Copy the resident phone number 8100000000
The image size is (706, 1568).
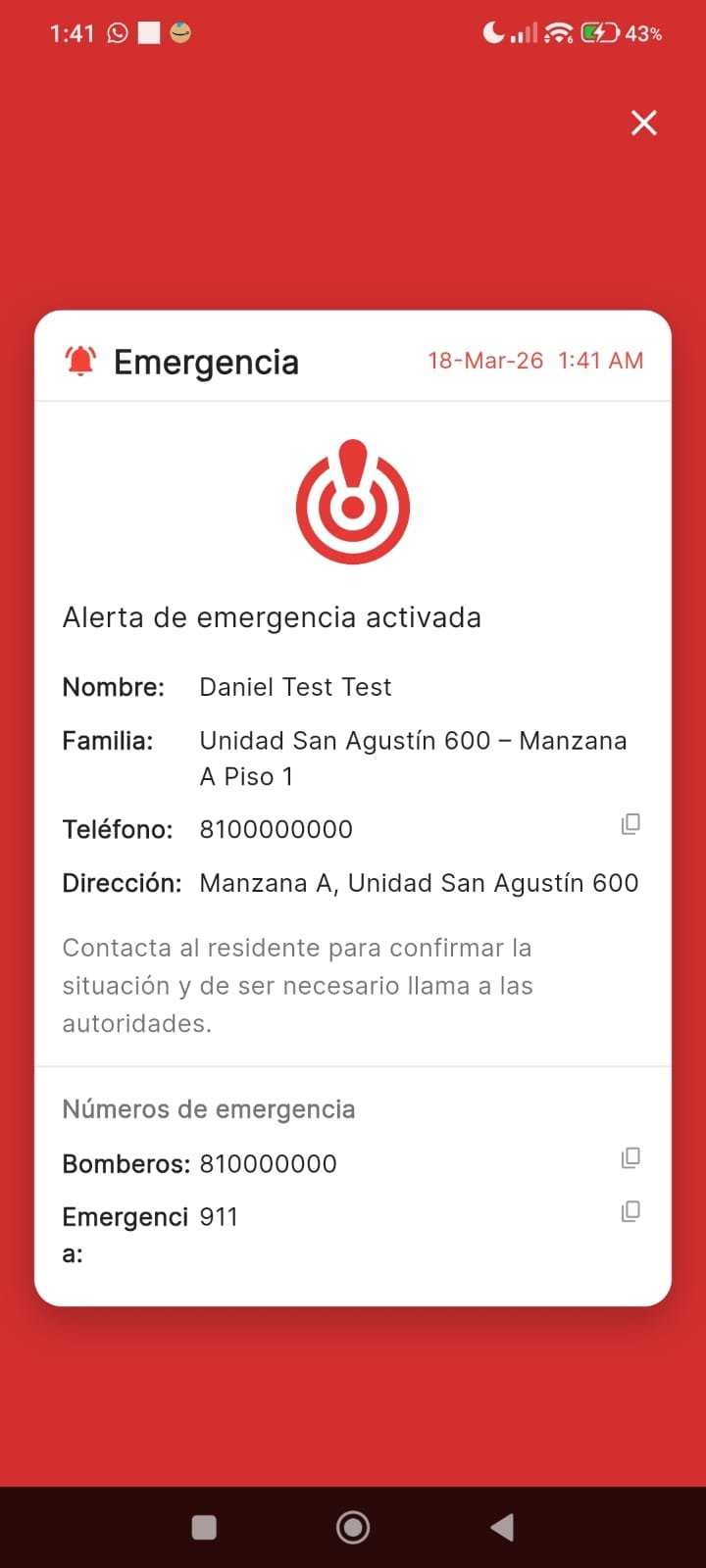[630, 824]
